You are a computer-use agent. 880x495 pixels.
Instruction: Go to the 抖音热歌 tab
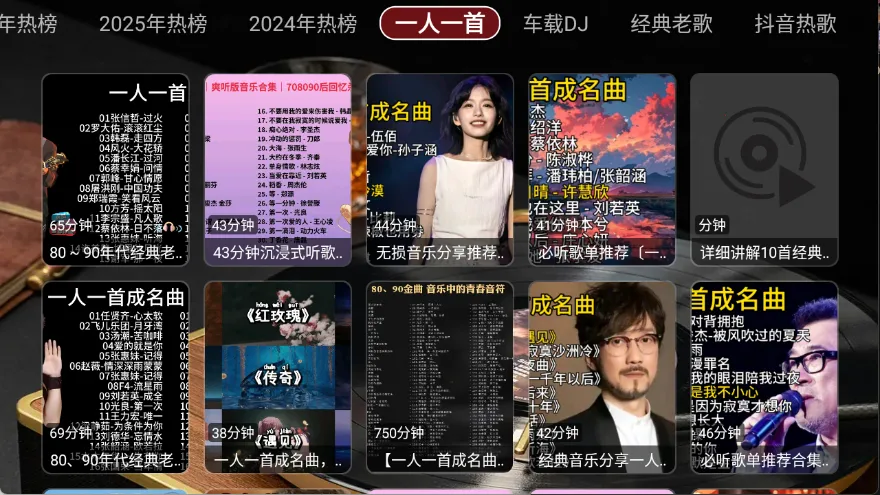point(796,24)
